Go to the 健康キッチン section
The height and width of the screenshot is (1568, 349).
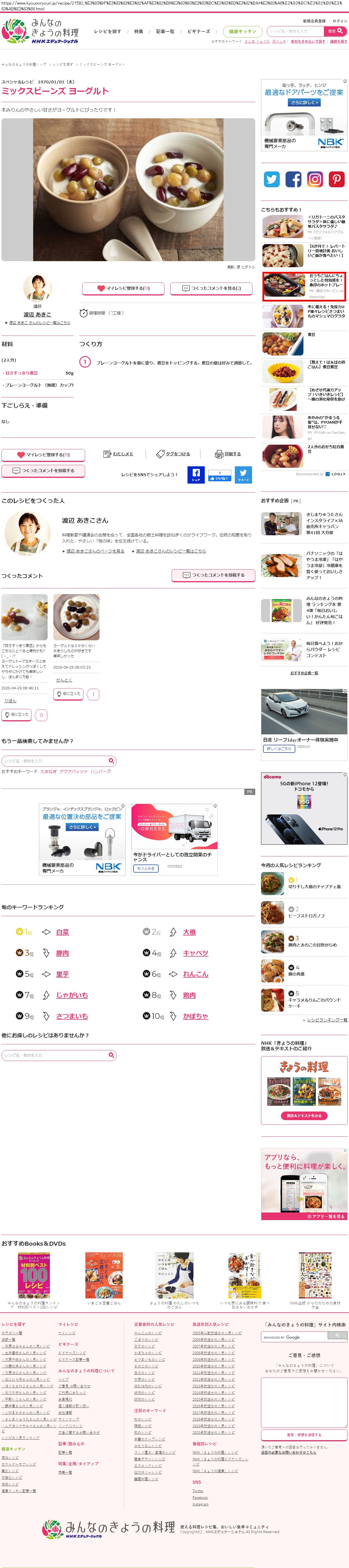click(x=243, y=31)
